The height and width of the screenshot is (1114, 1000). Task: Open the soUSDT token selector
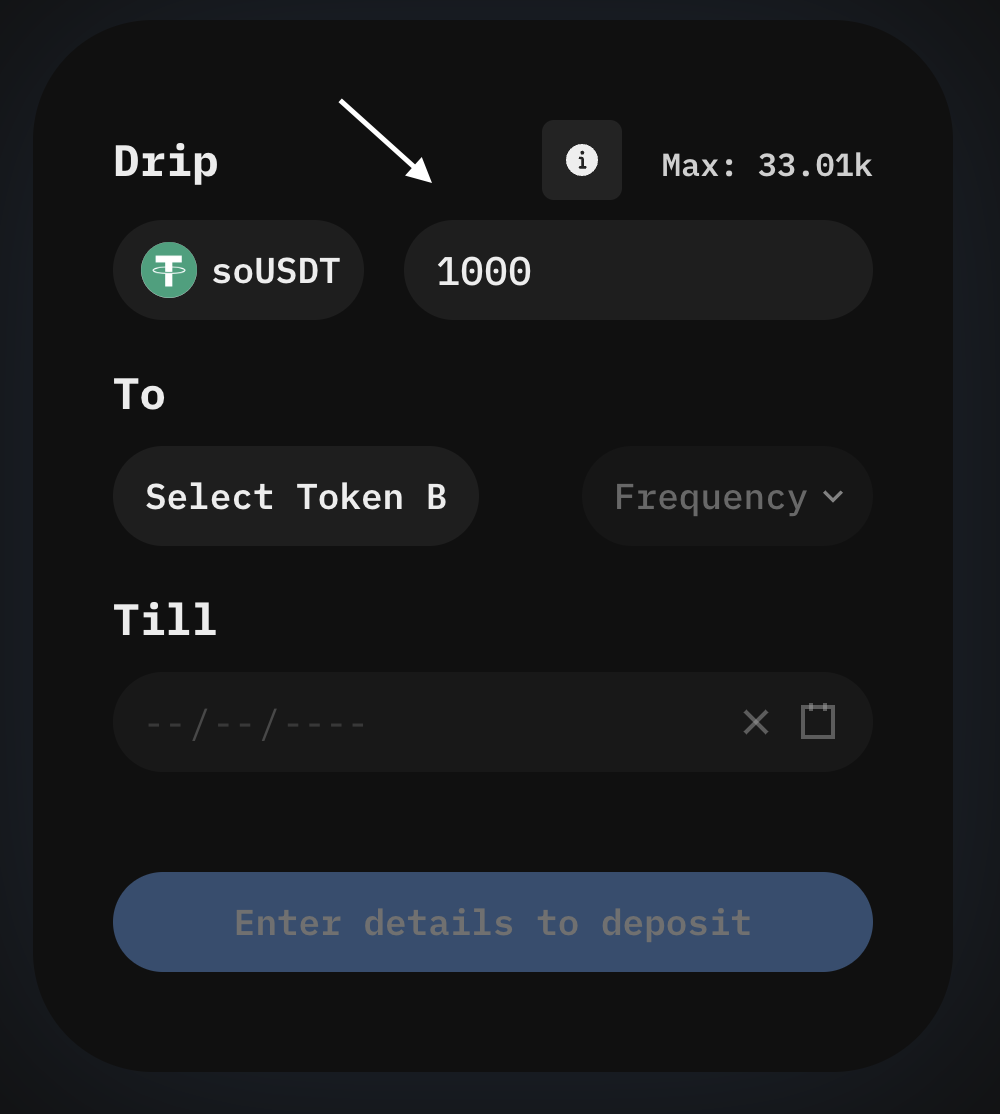tap(239, 271)
